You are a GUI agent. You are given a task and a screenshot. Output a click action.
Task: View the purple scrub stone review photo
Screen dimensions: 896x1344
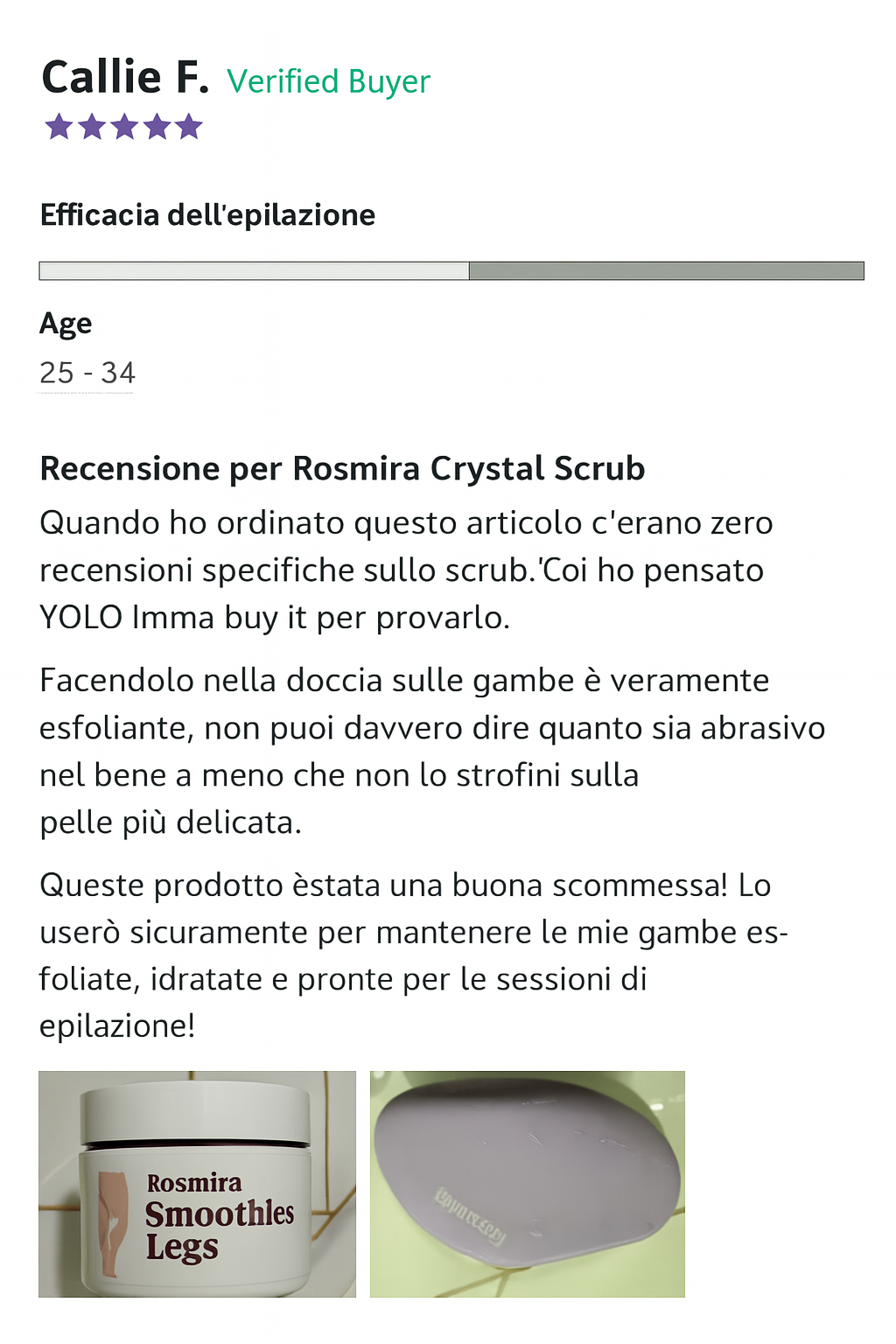pyautogui.click(x=527, y=1183)
